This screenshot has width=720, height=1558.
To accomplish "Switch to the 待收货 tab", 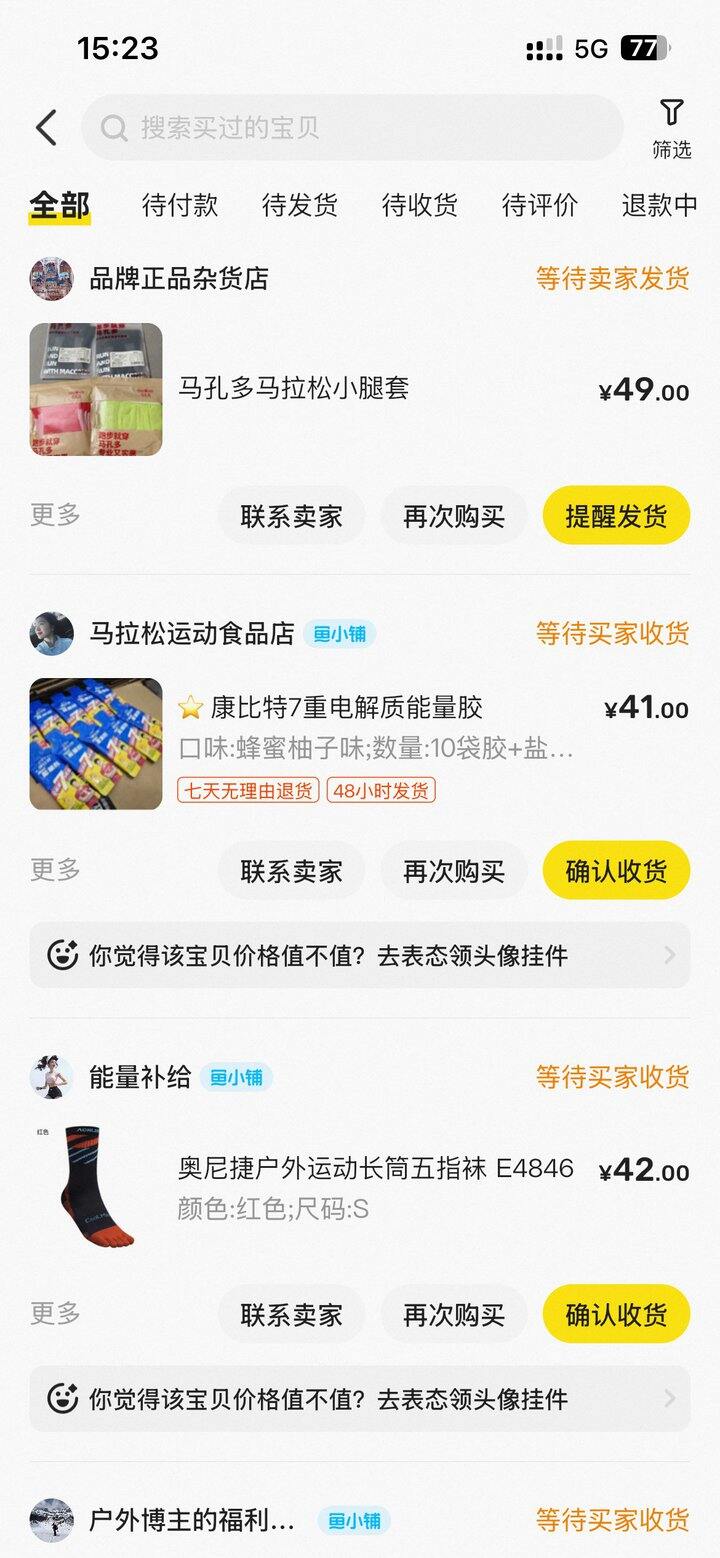I will click(x=420, y=206).
